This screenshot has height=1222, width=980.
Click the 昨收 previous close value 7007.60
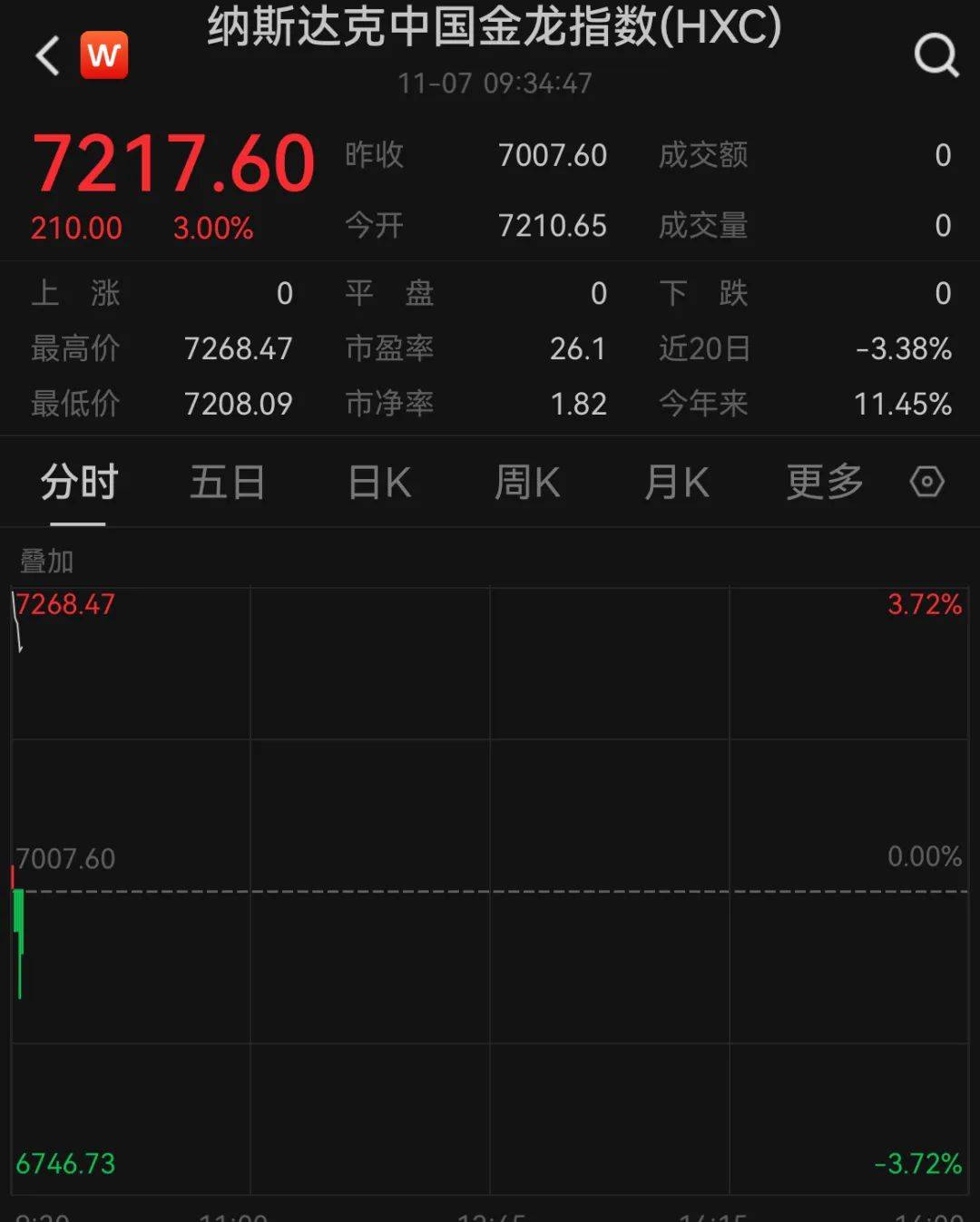[x=554, y=155]
